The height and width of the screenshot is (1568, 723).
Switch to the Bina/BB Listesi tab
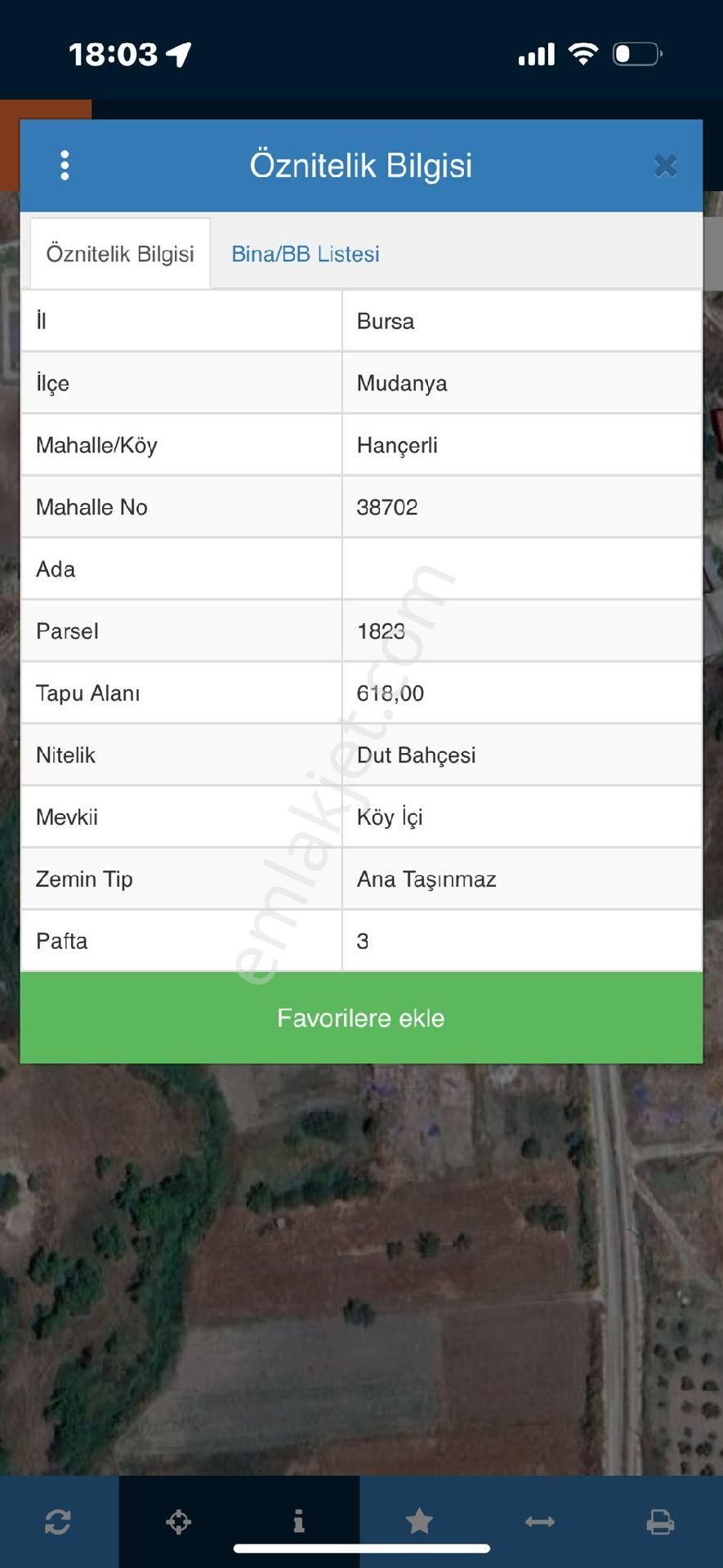tap(305, 254)
